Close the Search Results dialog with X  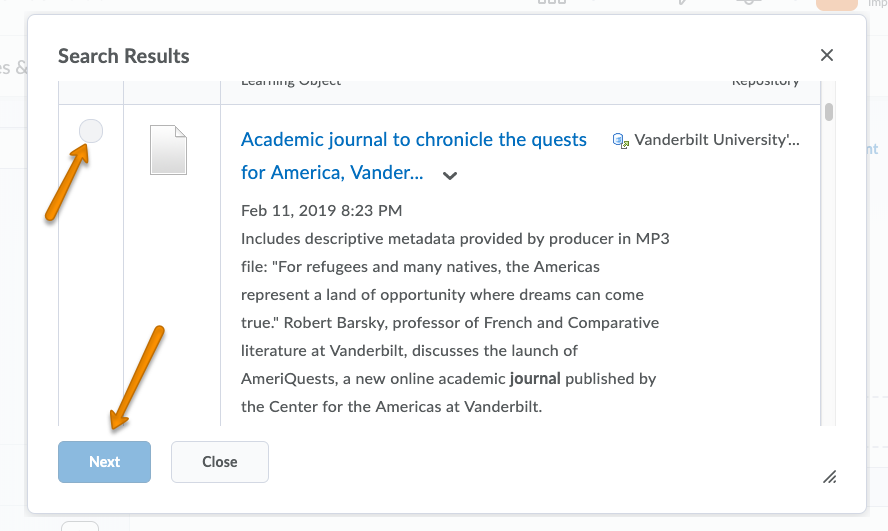[x=826, y=56]
